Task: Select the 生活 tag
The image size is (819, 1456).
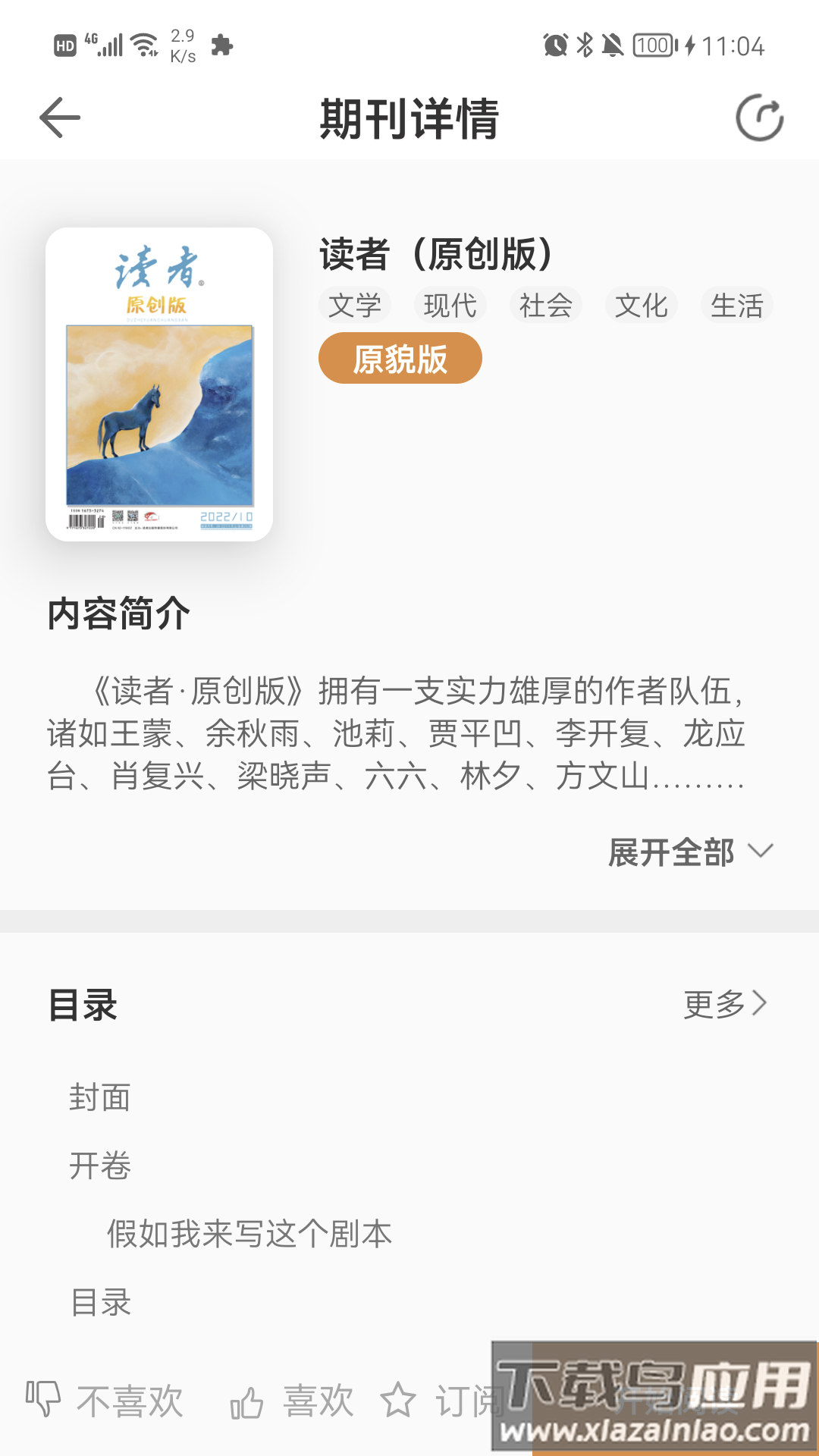Action: [x=738, y=304]
